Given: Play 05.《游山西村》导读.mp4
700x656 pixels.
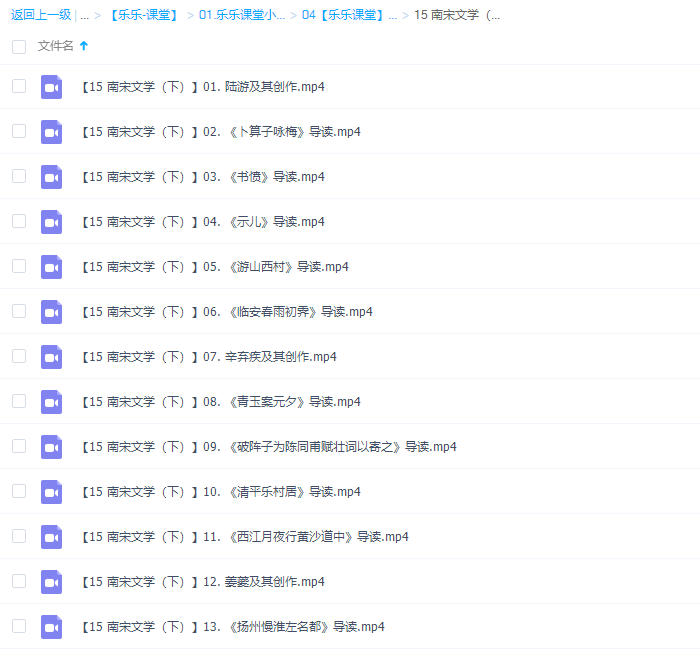Looking at the screenshot, I should (215, 267).
